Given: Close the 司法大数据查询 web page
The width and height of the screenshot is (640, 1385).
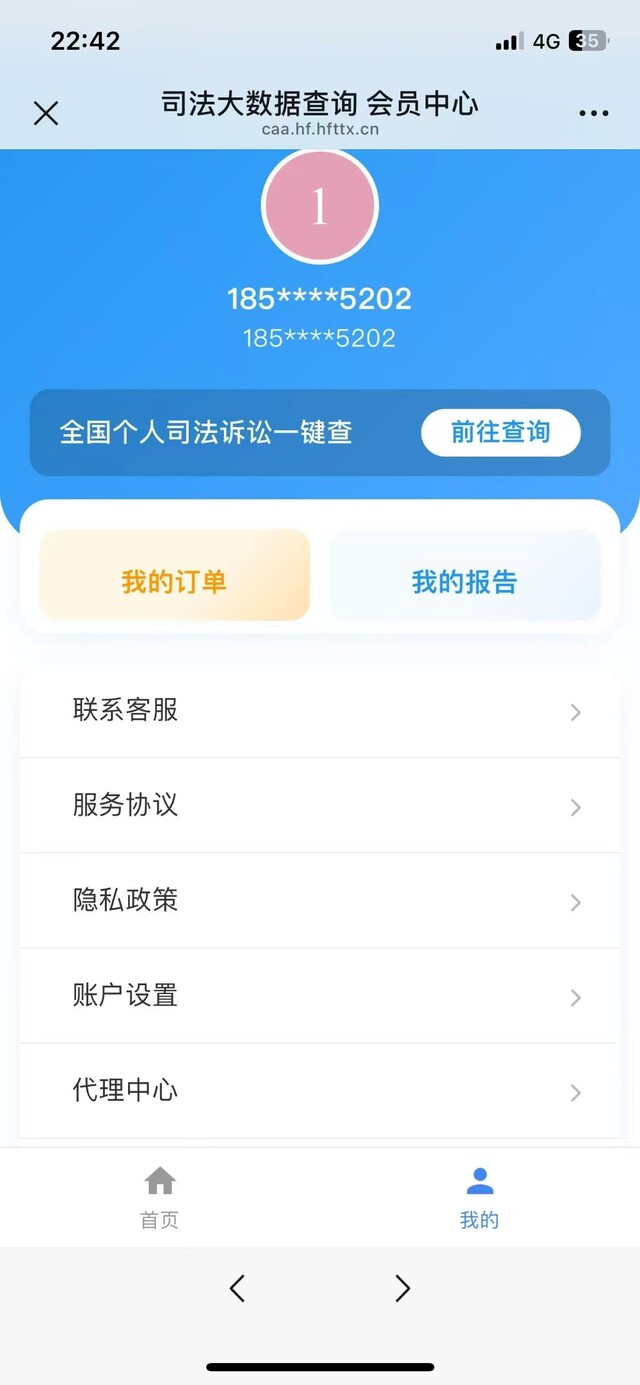Looking at the screenshot, I should tap(46, 113).
